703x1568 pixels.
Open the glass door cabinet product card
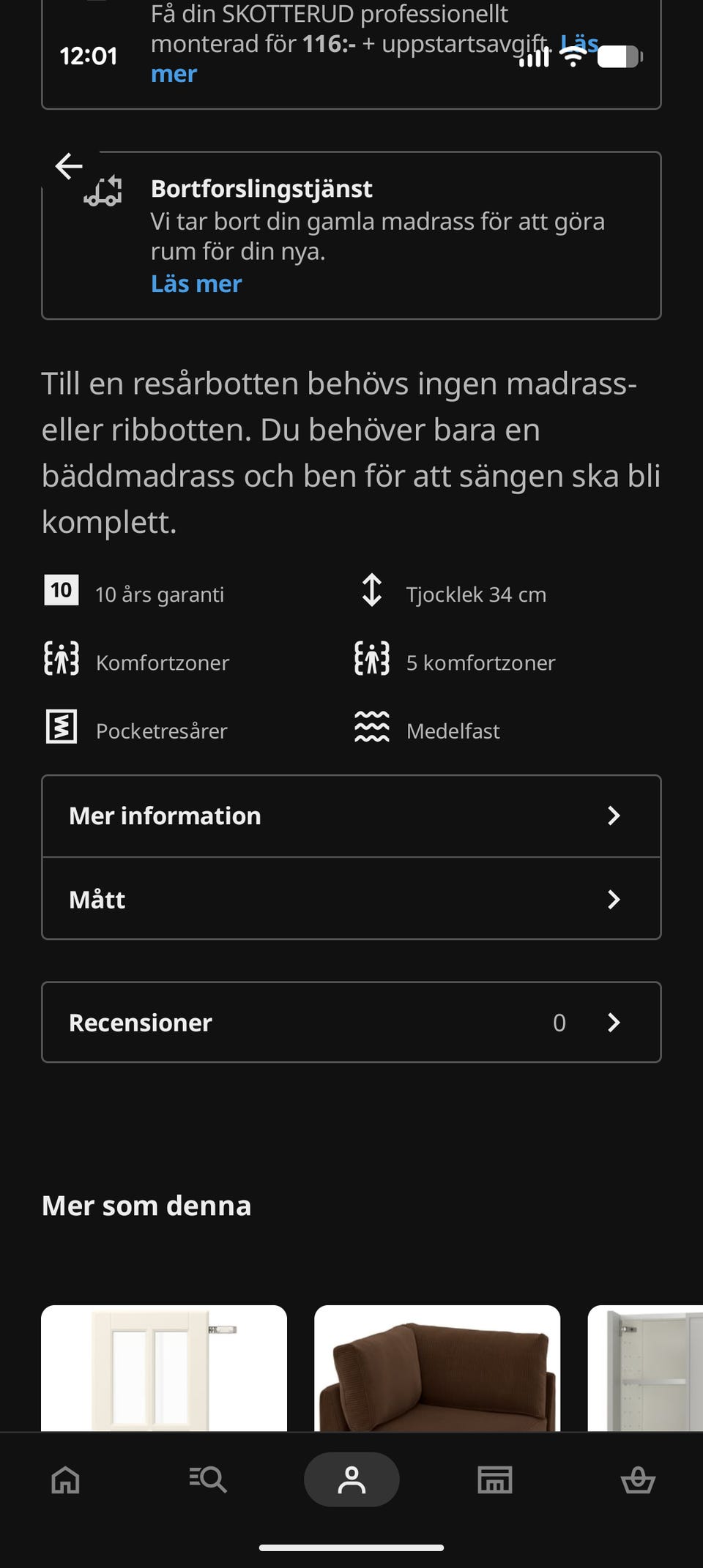tap(164, 1368)
